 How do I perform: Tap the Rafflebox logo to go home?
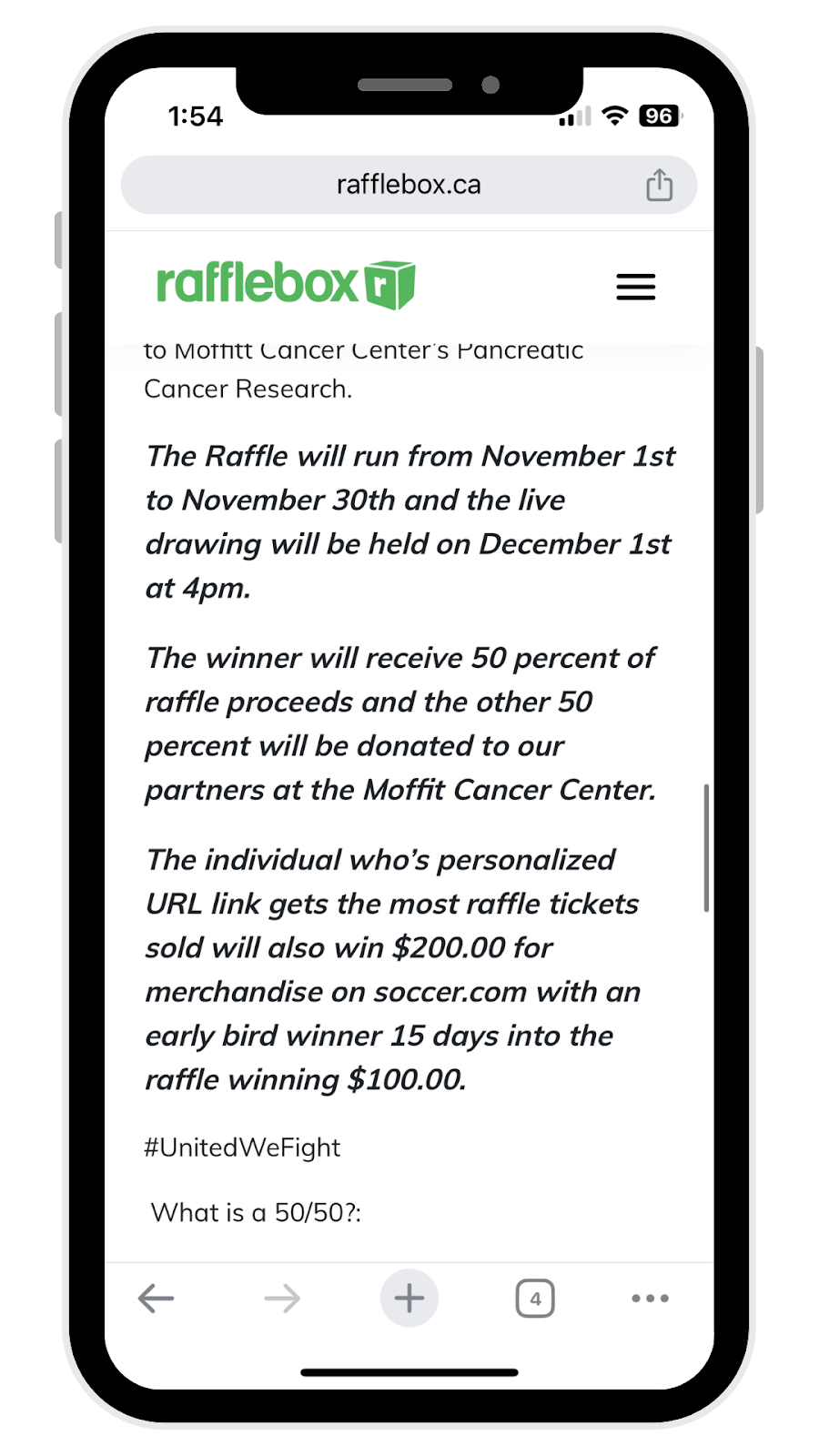(286, 285)
